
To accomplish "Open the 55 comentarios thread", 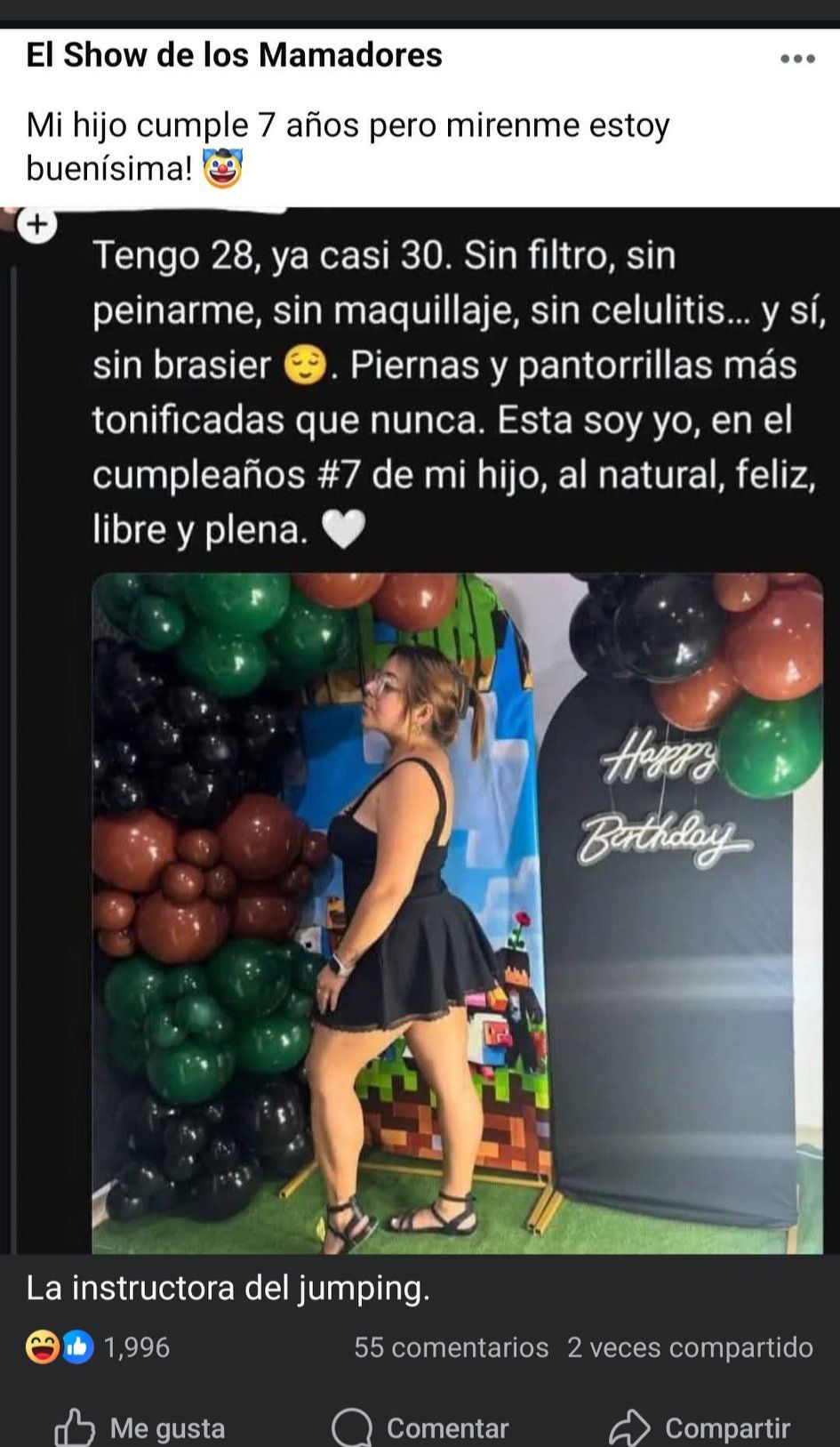I will (x=452, y=1347).
